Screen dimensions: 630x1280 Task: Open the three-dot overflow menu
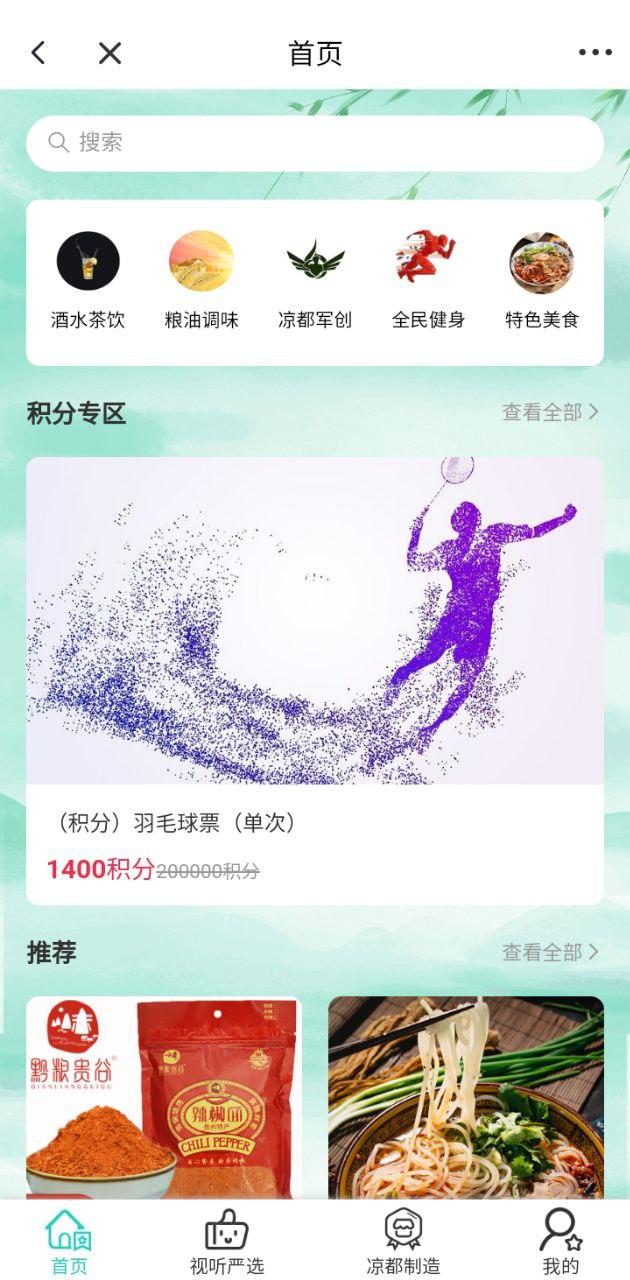pyautogui.click(x=595, y=53)
